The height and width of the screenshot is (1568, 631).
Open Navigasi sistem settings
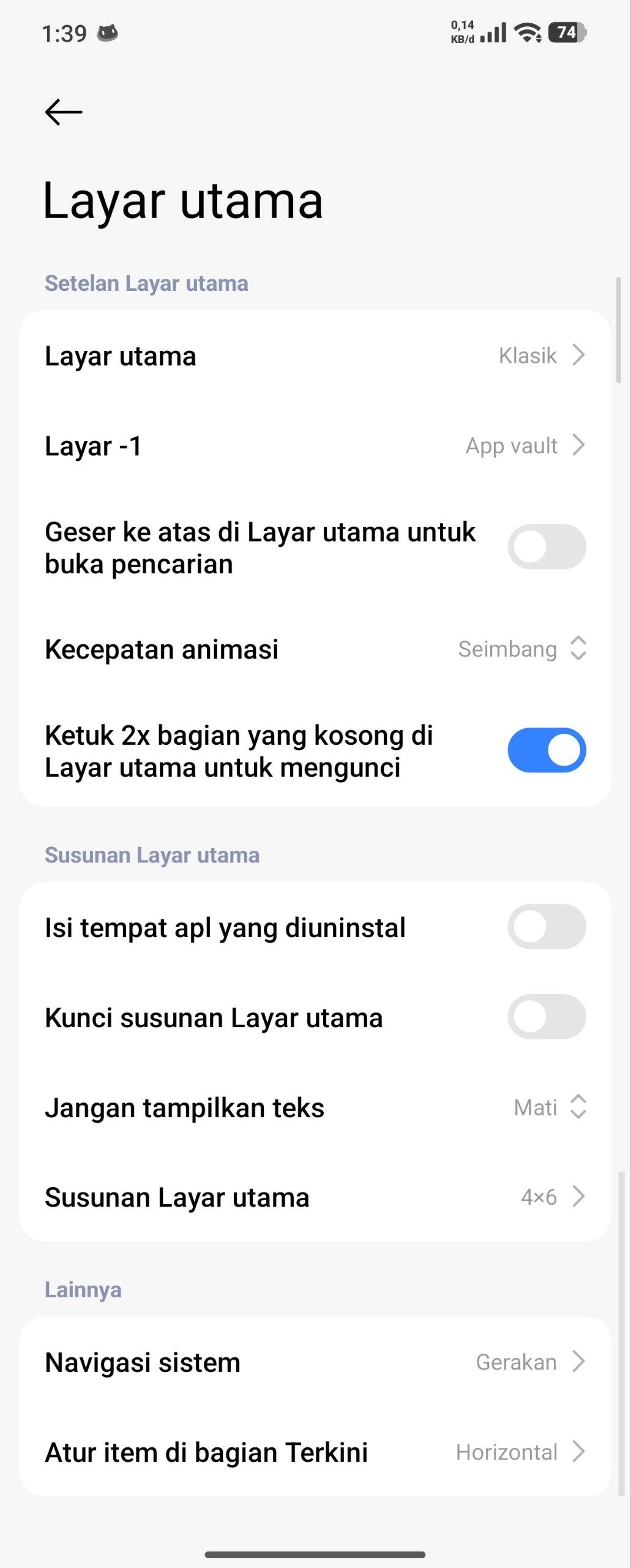(315, 1362)
